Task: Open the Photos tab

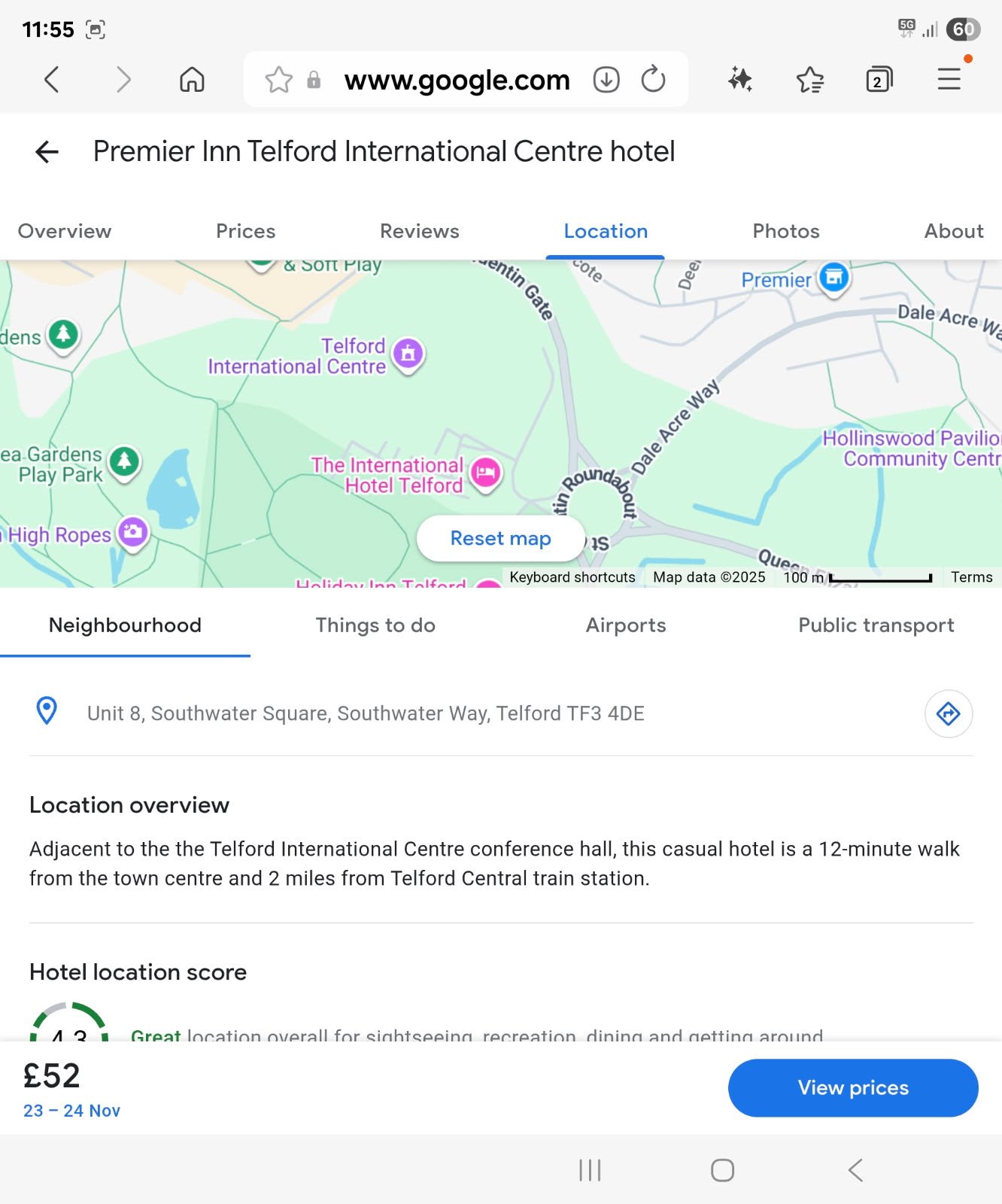Action: [x=785, y=231]
